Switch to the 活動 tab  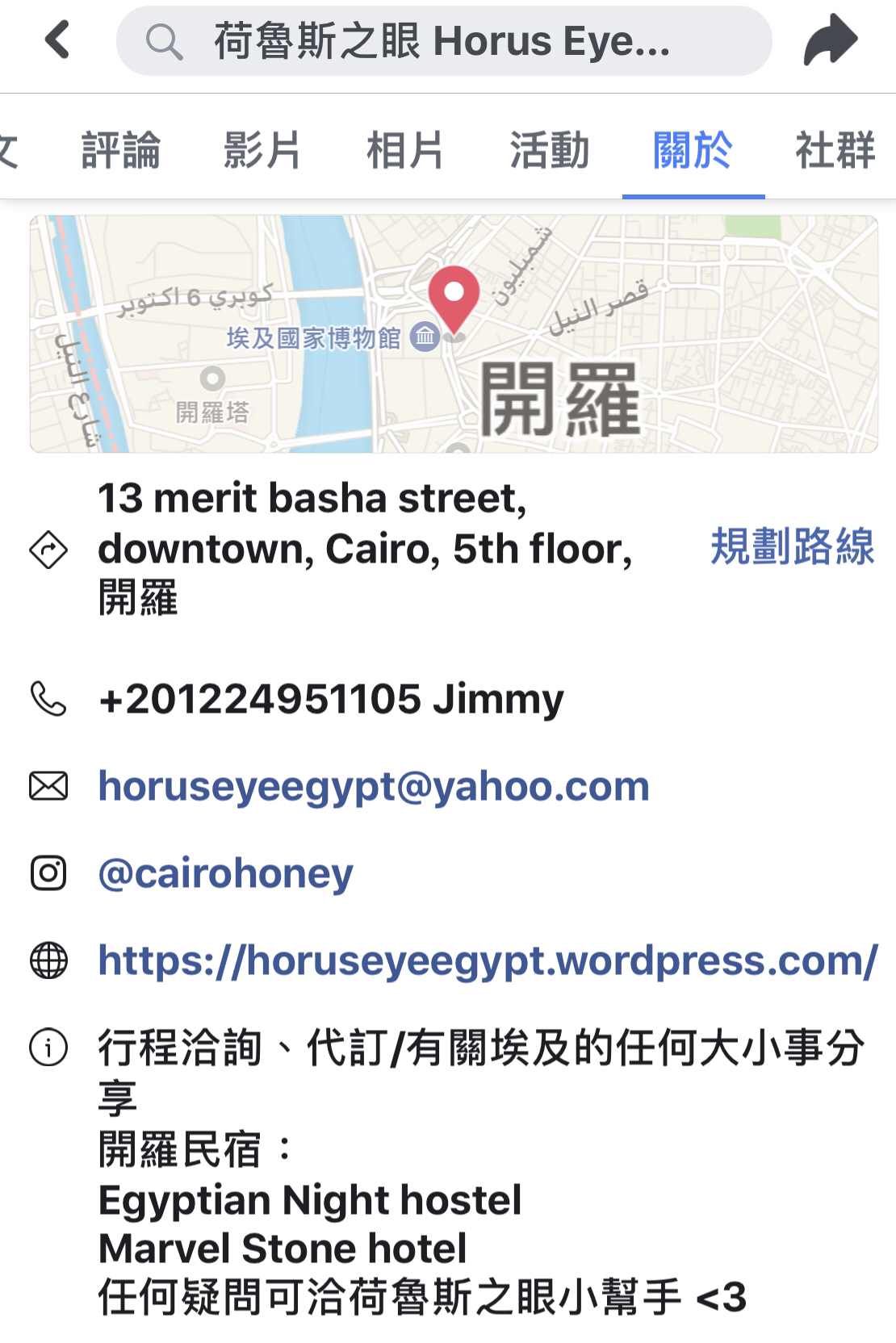[549, 150]
